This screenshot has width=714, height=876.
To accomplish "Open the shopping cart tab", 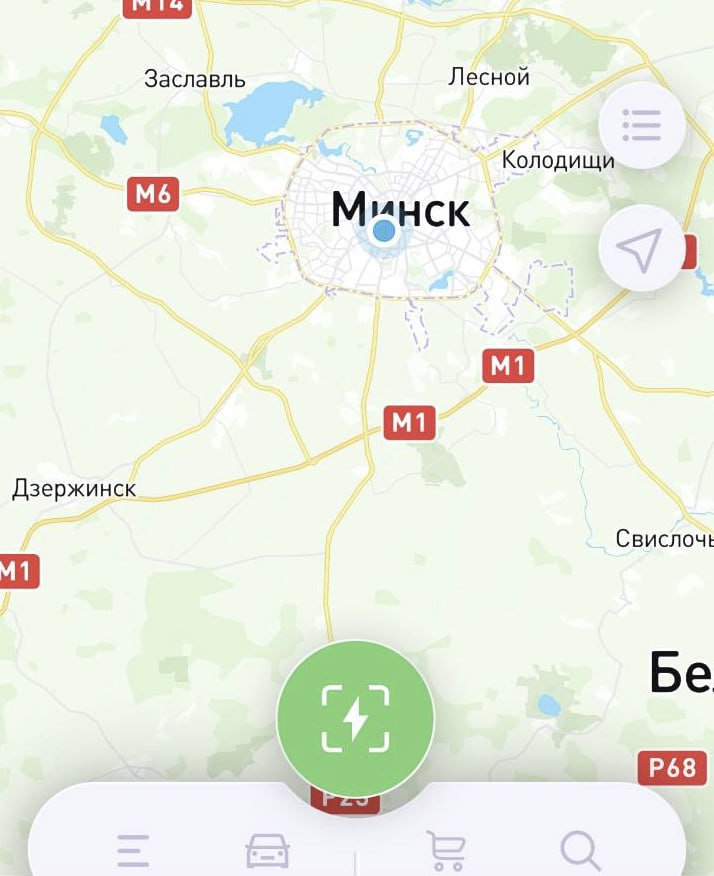I will click(445, 850).
